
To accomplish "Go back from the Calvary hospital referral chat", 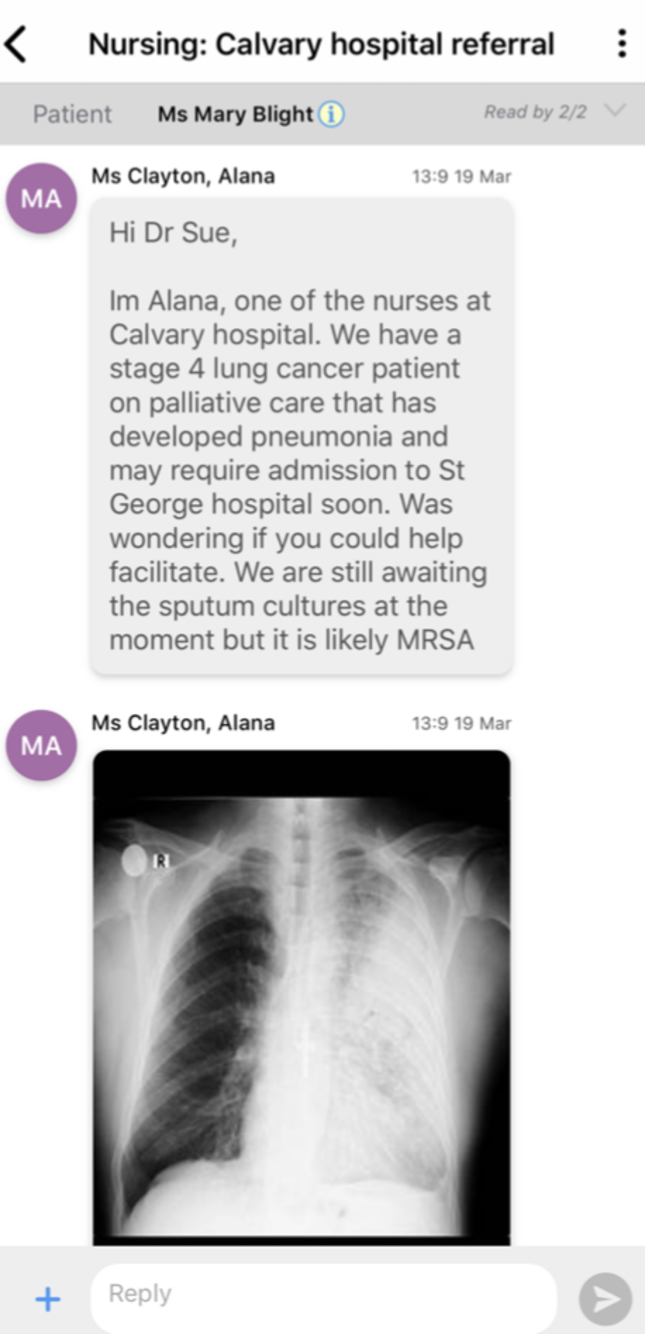I will [17, 44].
